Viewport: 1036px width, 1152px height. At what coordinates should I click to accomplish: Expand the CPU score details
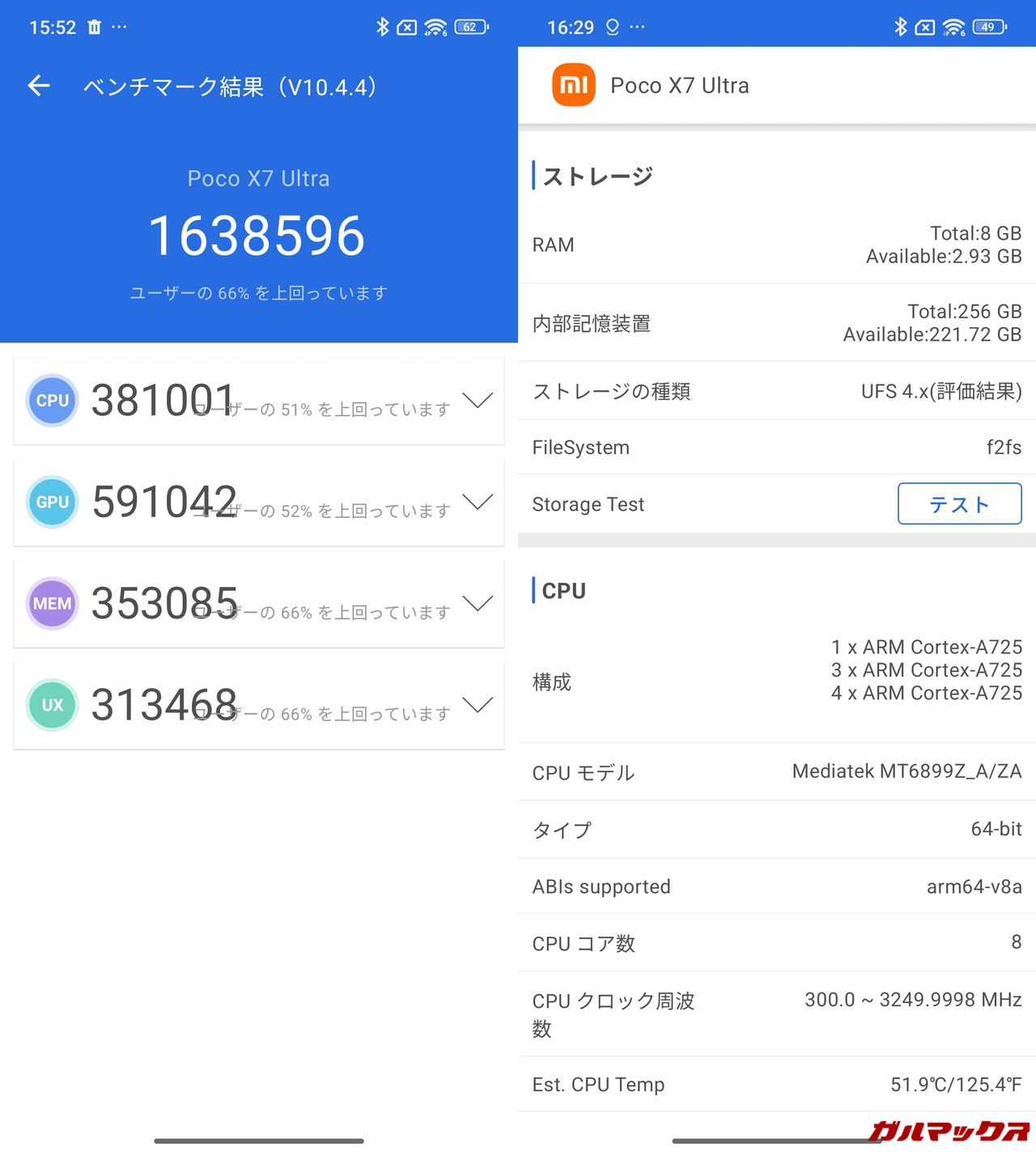477,401
